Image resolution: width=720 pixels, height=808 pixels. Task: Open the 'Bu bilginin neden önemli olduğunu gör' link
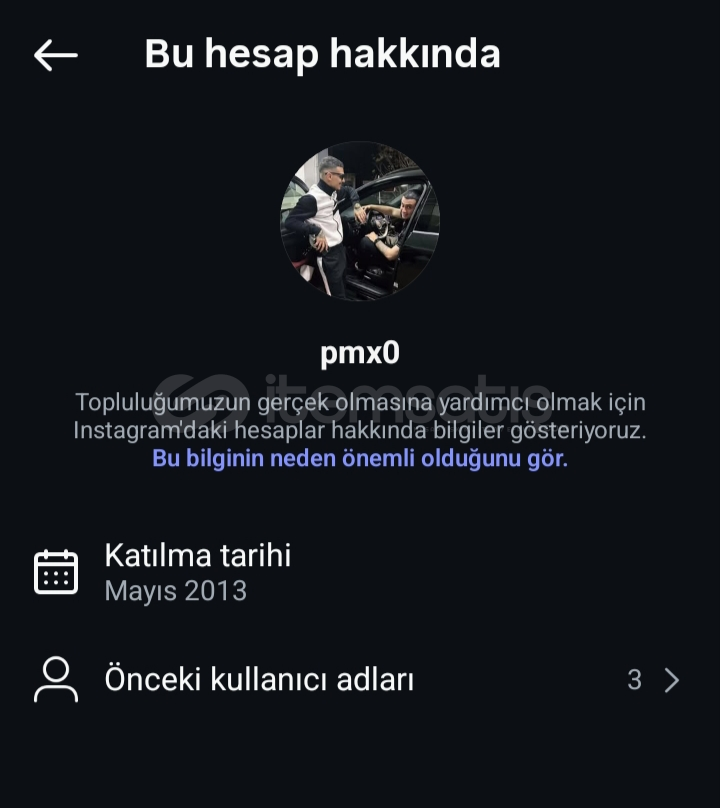(360, 459)
